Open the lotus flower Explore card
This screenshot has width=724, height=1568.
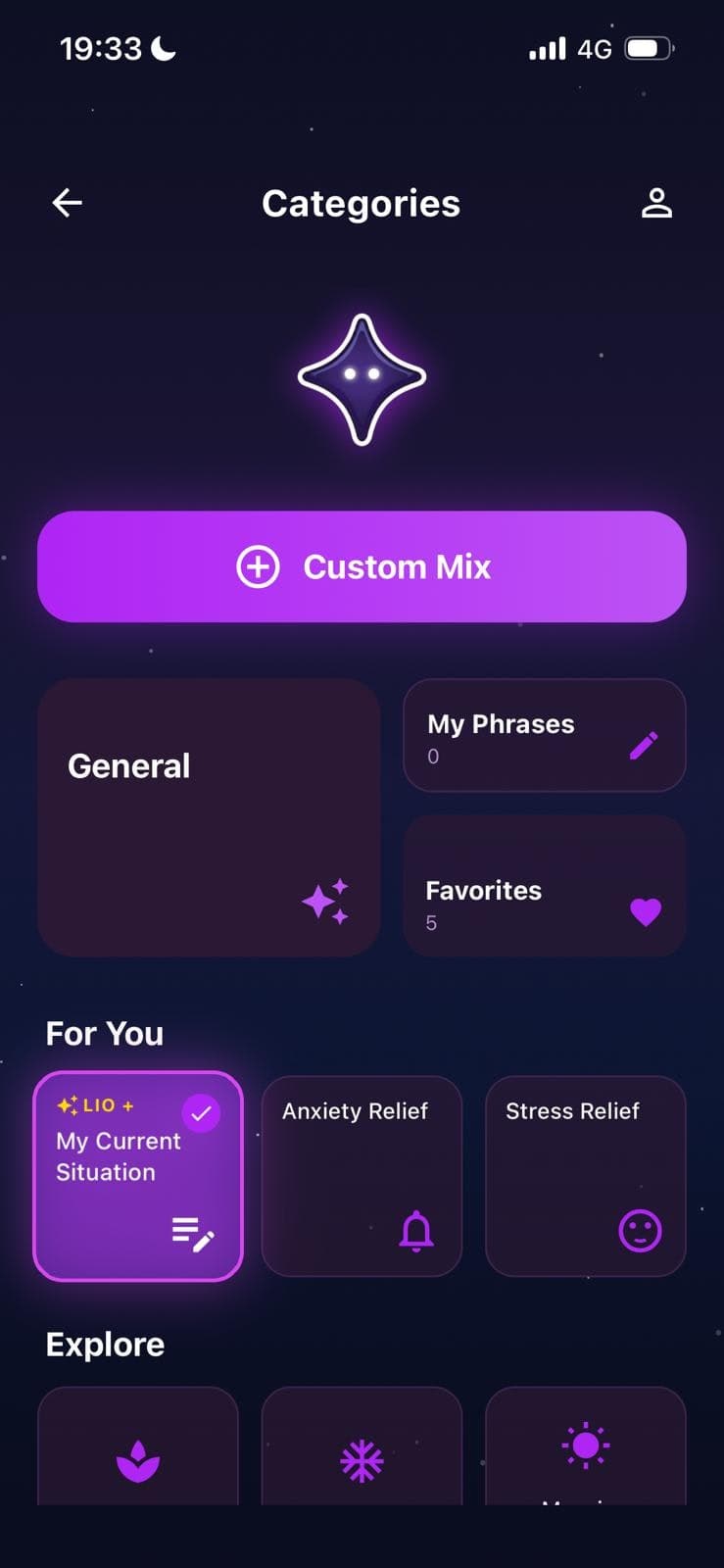(138, 1450)
